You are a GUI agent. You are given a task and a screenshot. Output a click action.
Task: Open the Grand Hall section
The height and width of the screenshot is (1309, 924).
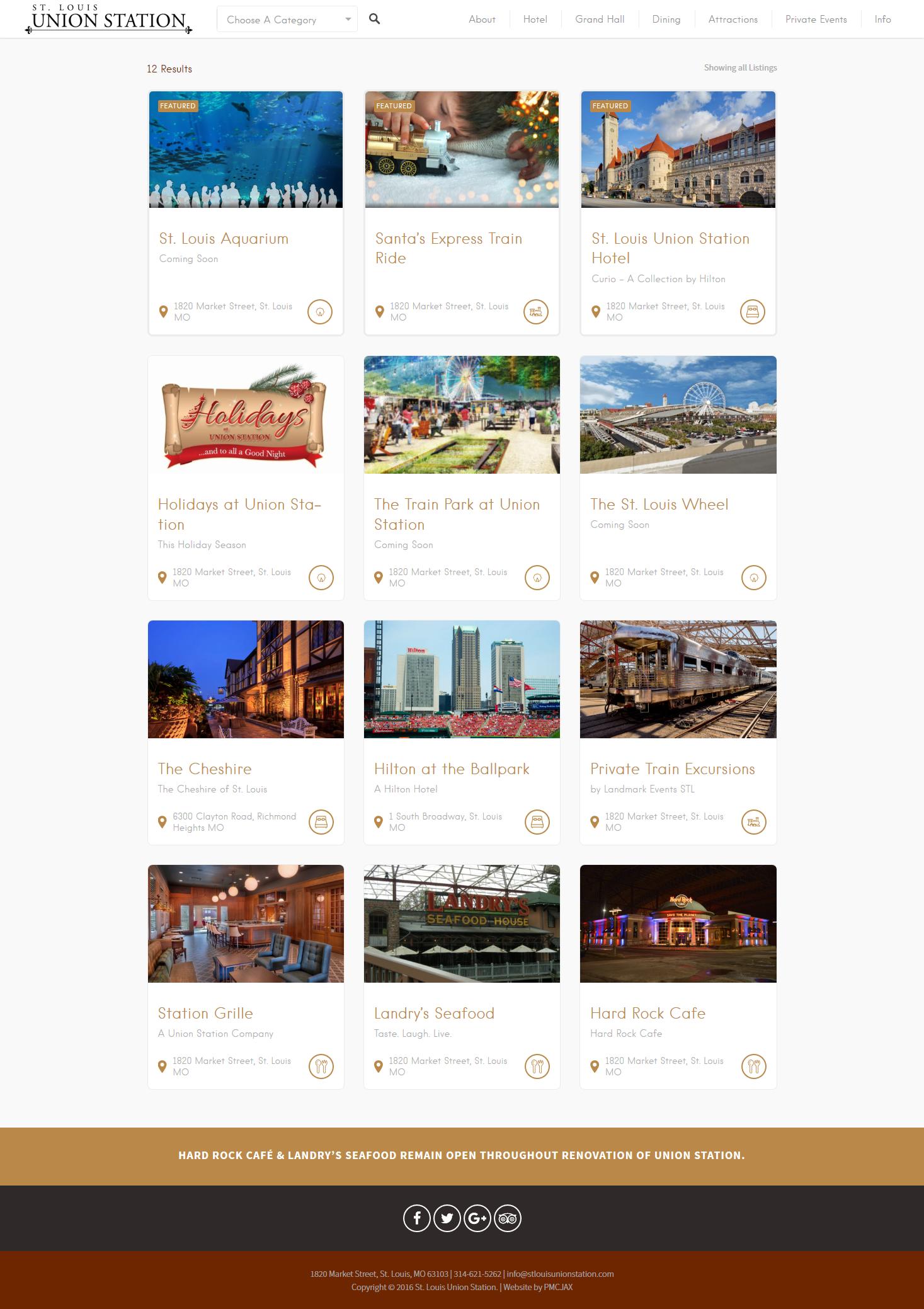pyautogui.click(x=600, y=20)
